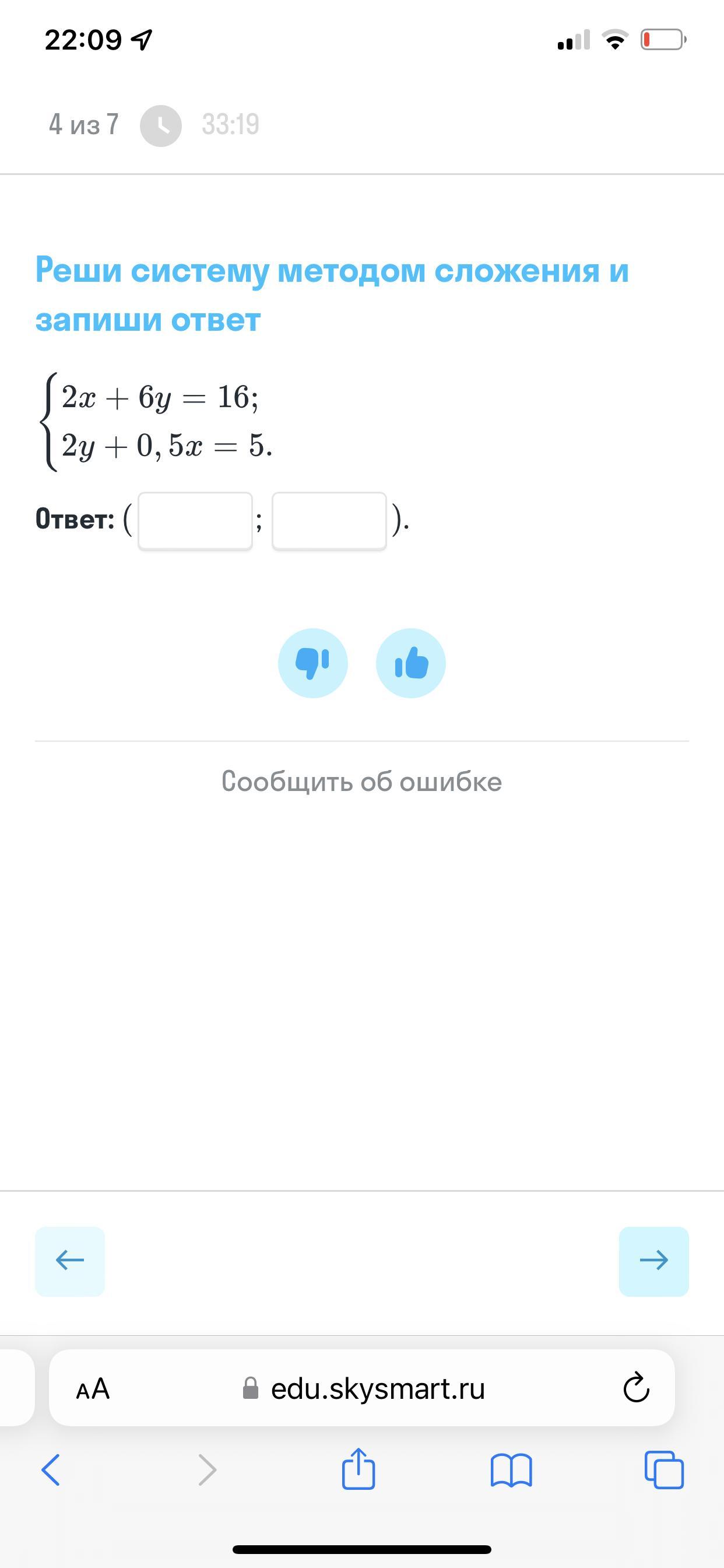Give the task a thumbs down
Screen dimensions: 724x1568
312,663
